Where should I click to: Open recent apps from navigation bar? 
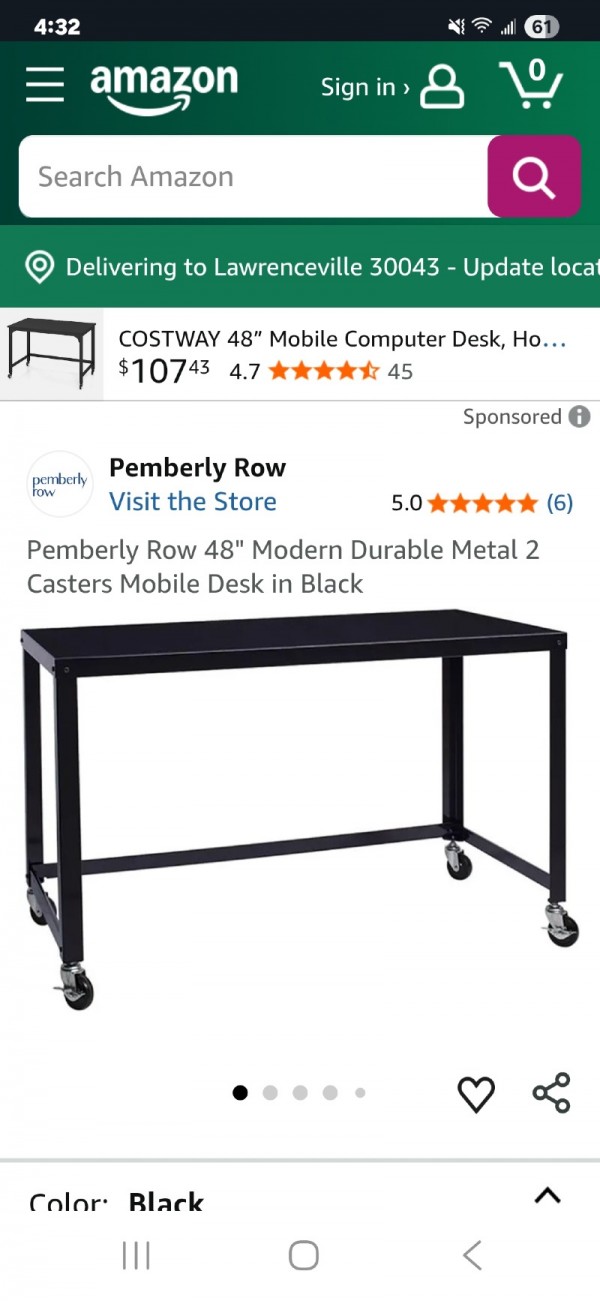tap(136, 1255)
